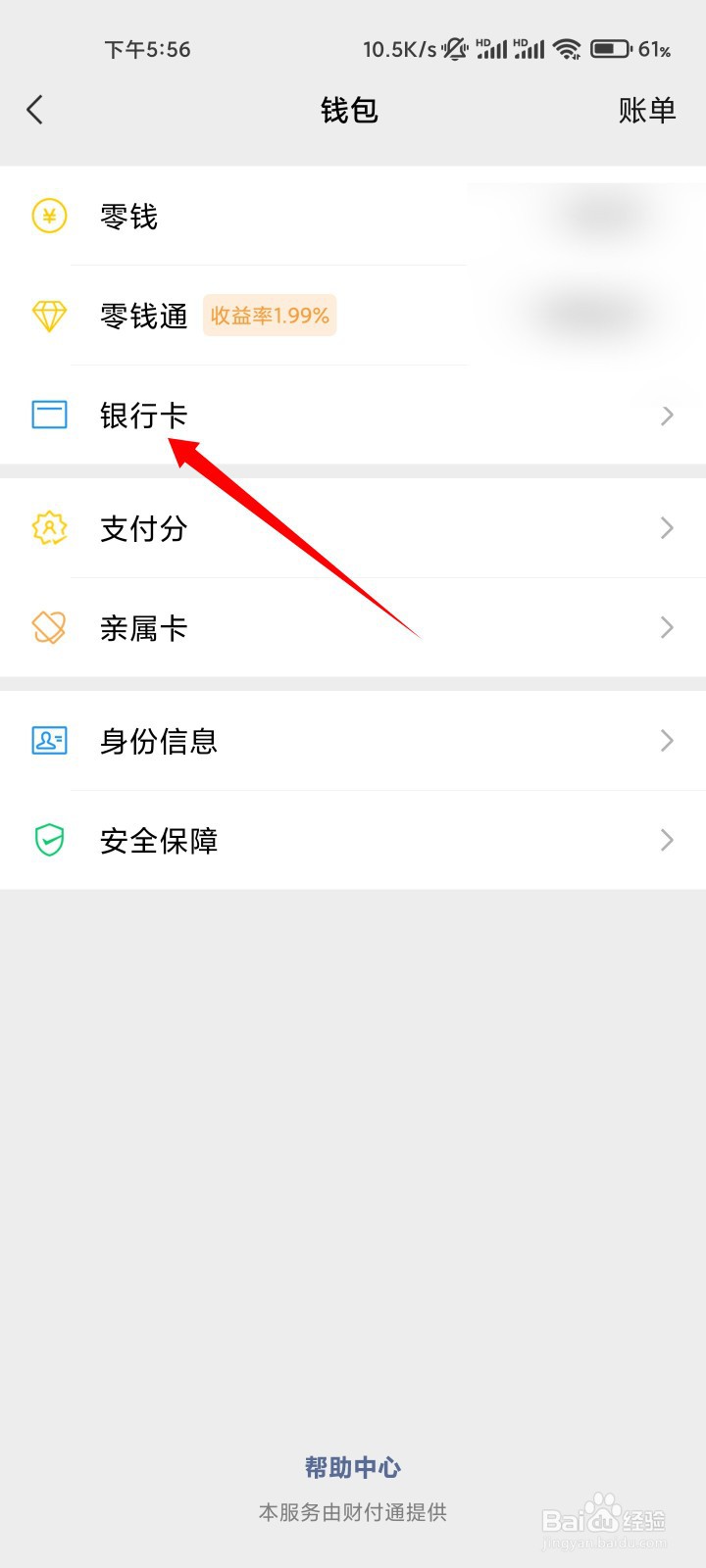Select the 零钱通 diamond icon
Image resolution: width=706 pixels, height=1568 pixels.
point(48,316)
